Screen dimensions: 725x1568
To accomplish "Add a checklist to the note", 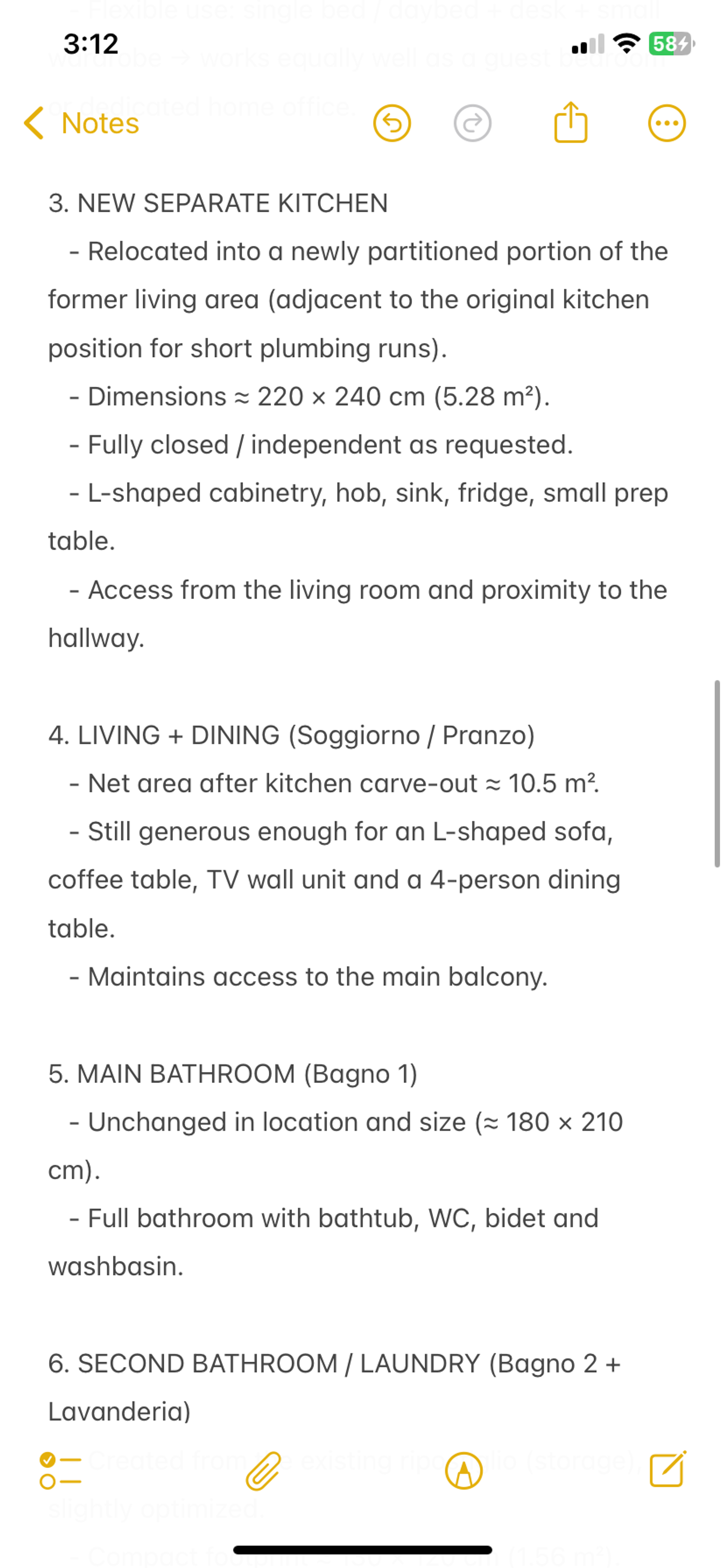I will coord(60,1470).
